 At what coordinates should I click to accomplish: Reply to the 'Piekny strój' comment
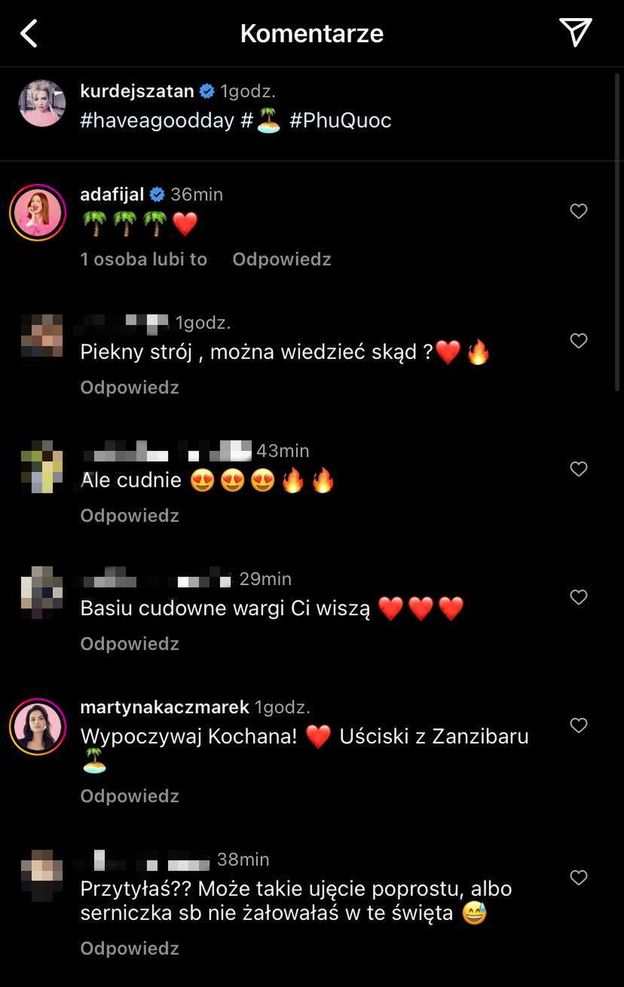129,387
